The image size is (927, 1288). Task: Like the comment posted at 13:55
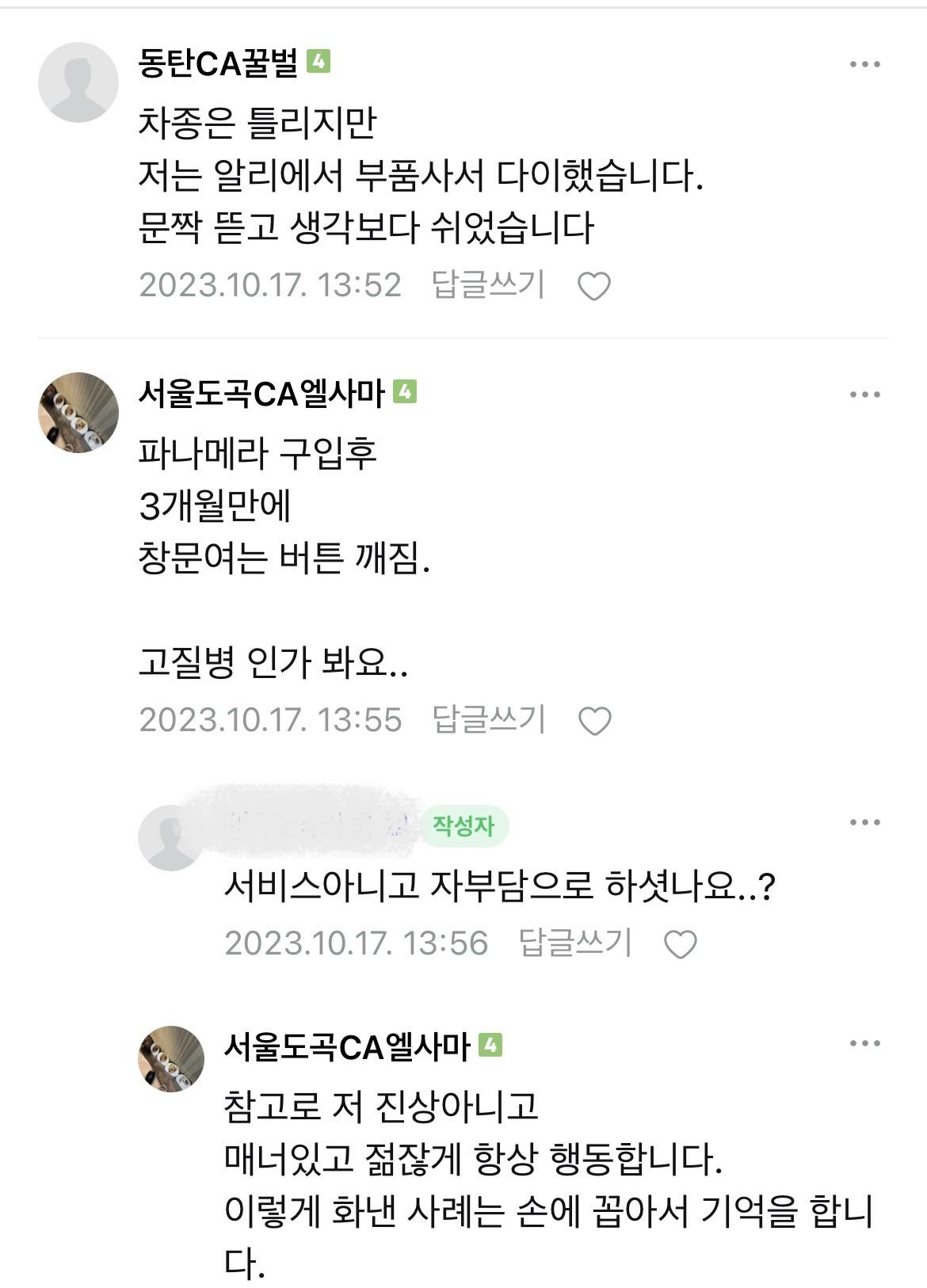(594, 721)
